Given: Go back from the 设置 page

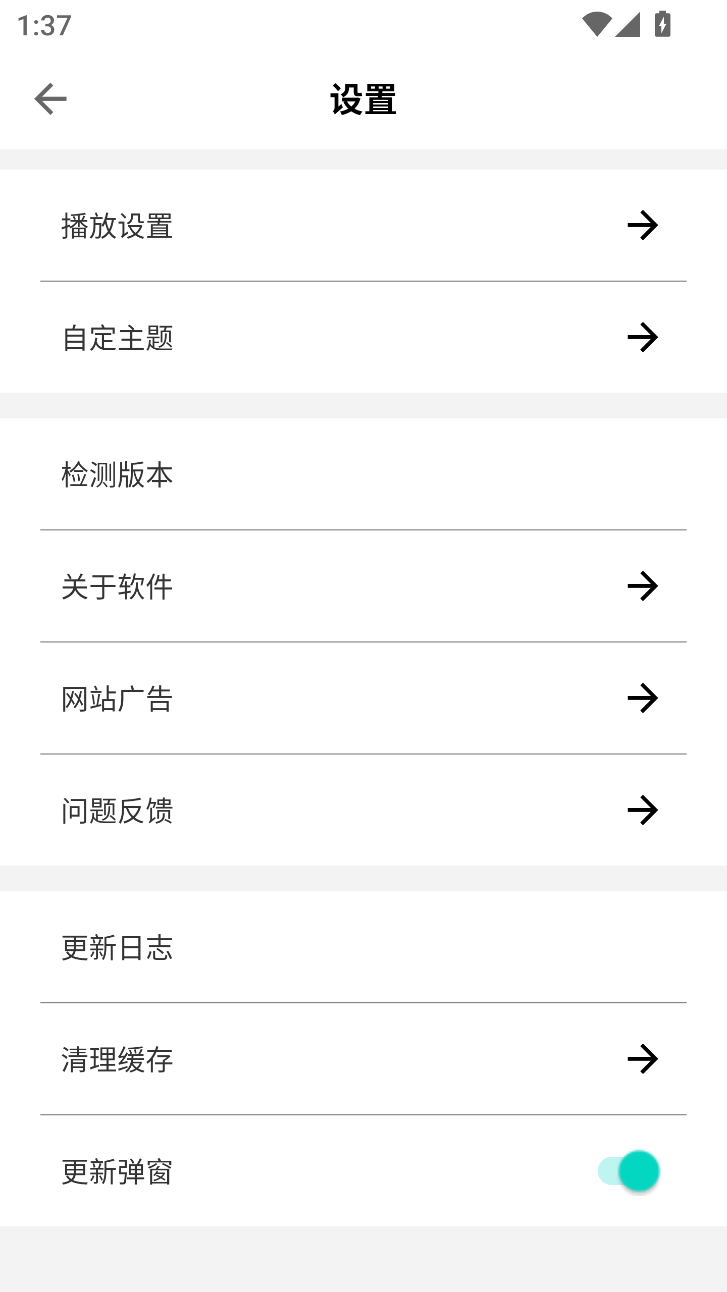Looking at the screenshot, I should coord(50,99).
